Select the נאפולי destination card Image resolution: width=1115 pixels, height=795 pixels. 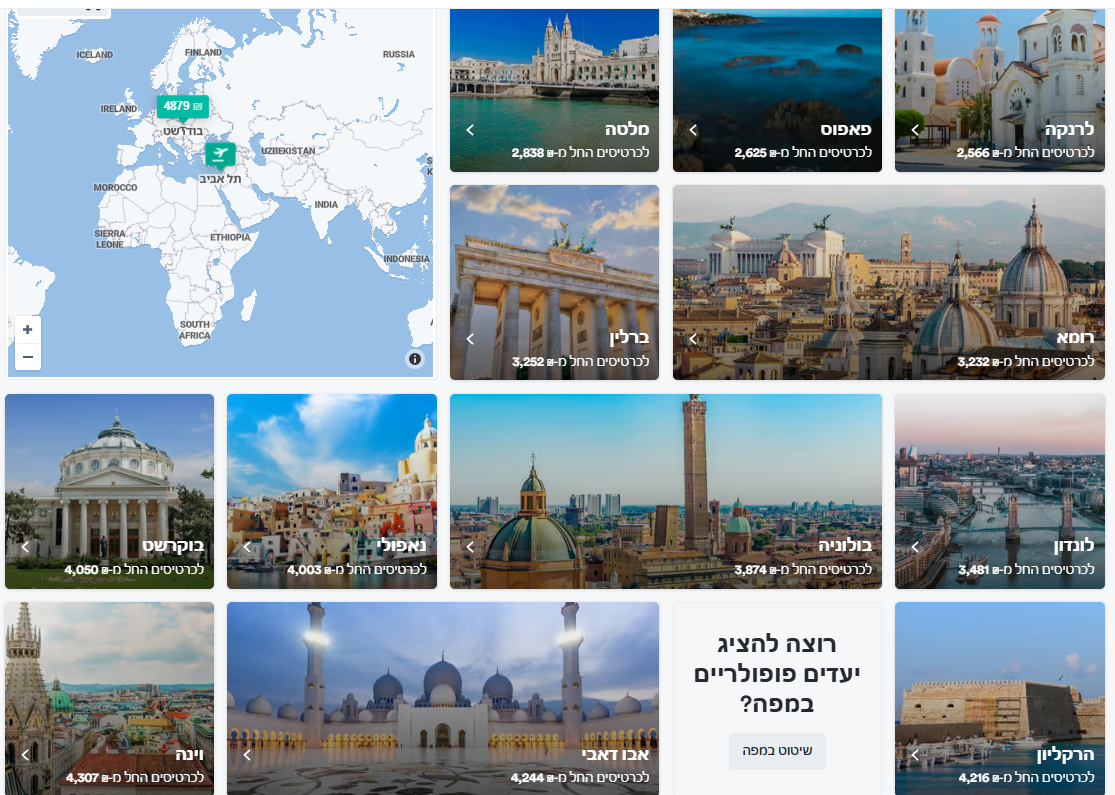tap(332, 491)
